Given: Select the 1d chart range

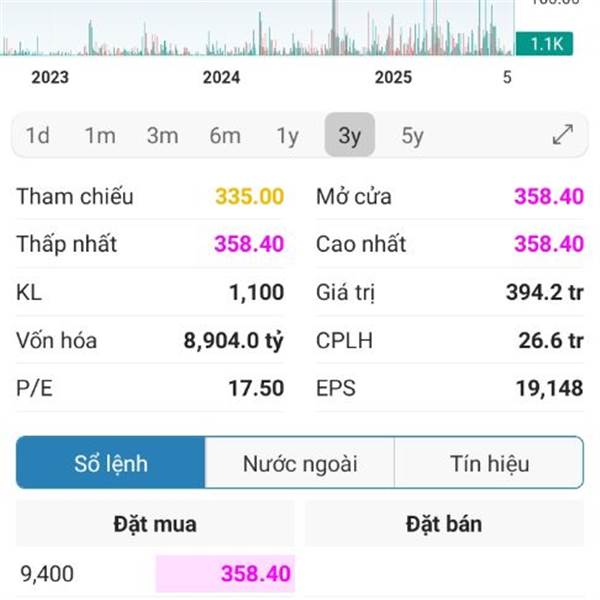Looking at the screenshot, I should pos(38,136).
